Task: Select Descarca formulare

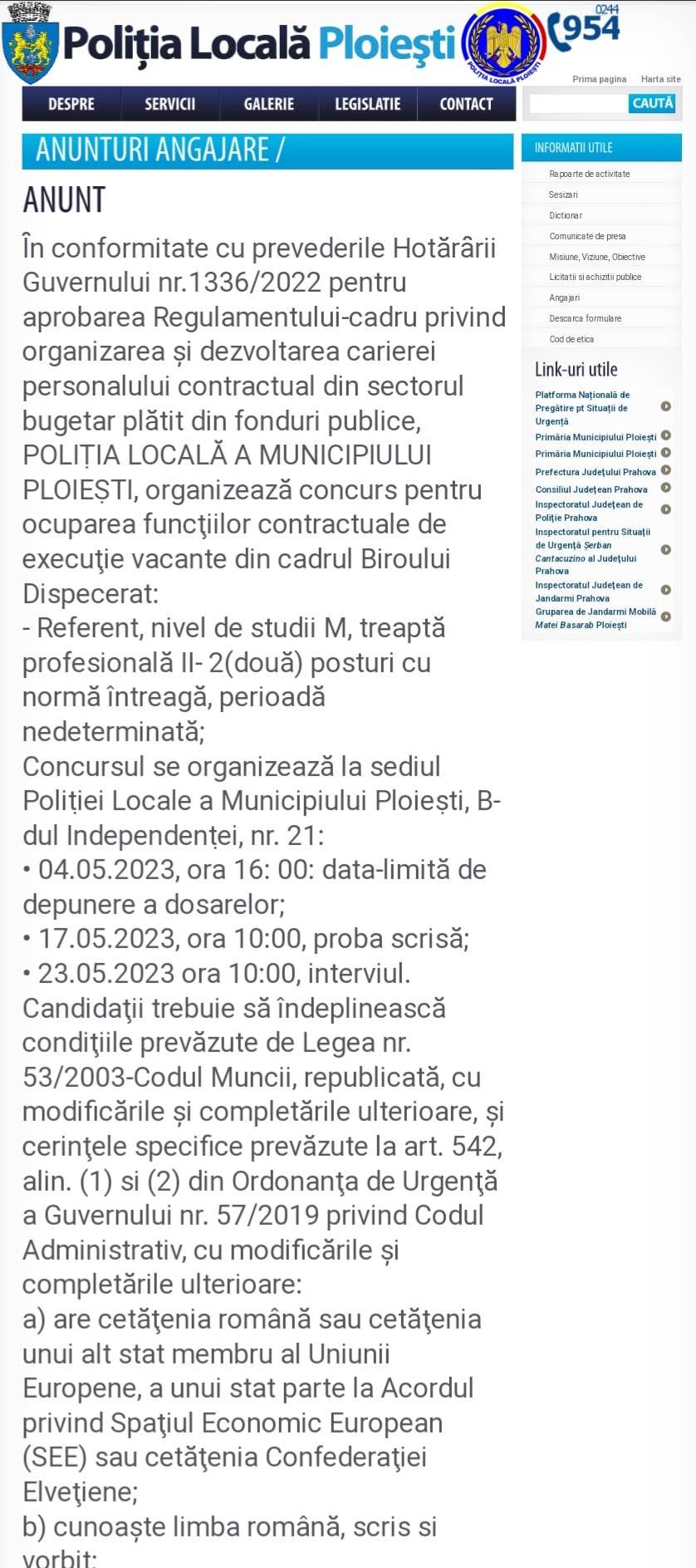Action: 585,319
